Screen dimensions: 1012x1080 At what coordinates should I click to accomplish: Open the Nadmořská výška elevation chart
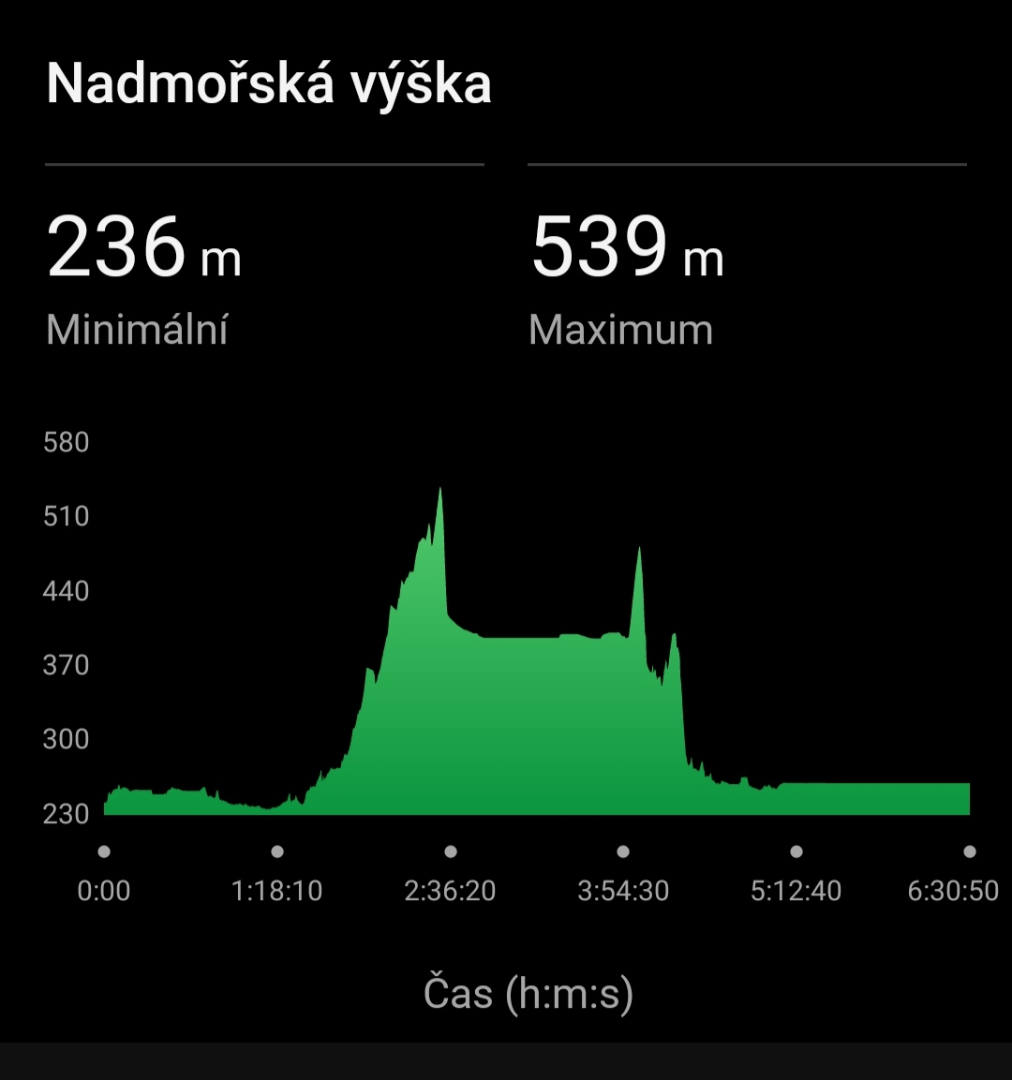537,652
